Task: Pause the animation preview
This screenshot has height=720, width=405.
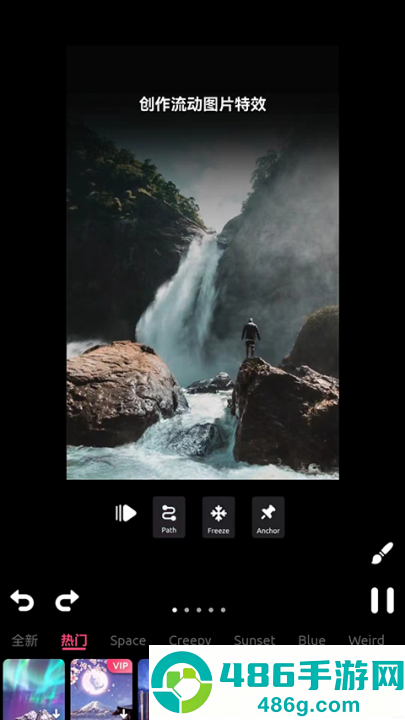Action: [382, 601]
